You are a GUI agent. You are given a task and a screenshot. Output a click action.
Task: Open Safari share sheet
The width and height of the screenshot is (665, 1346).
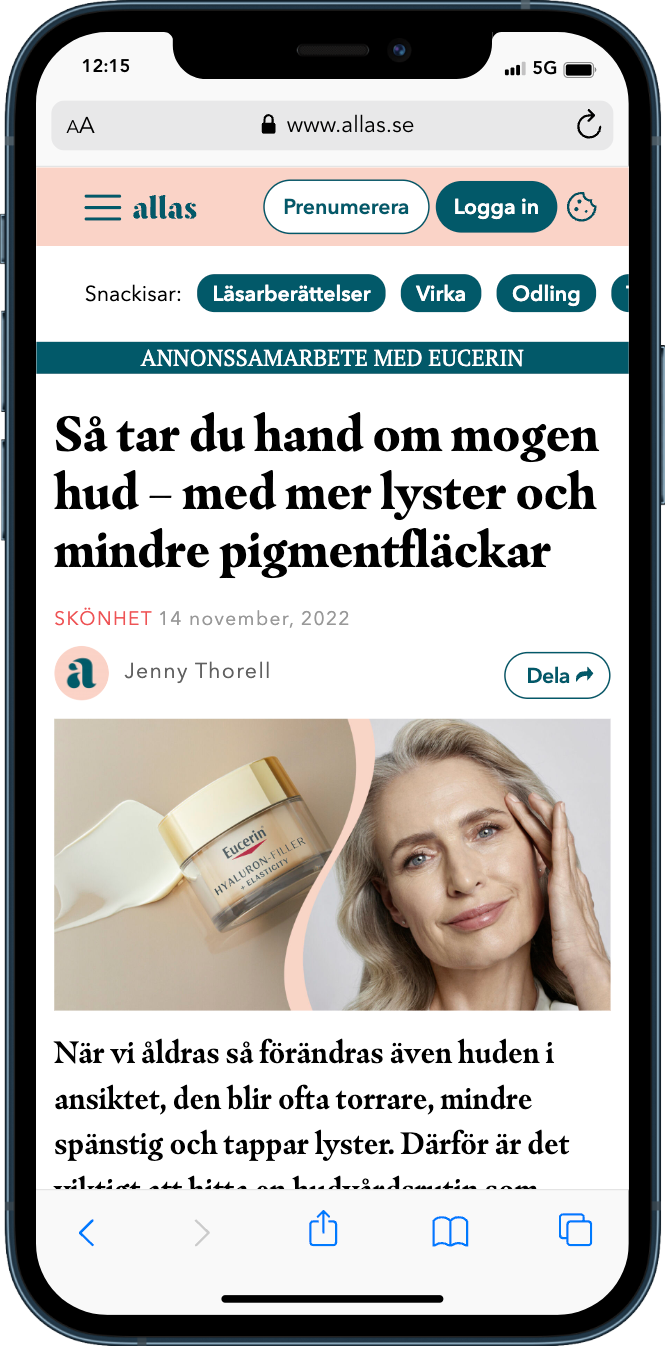(x=323, y=1230)
